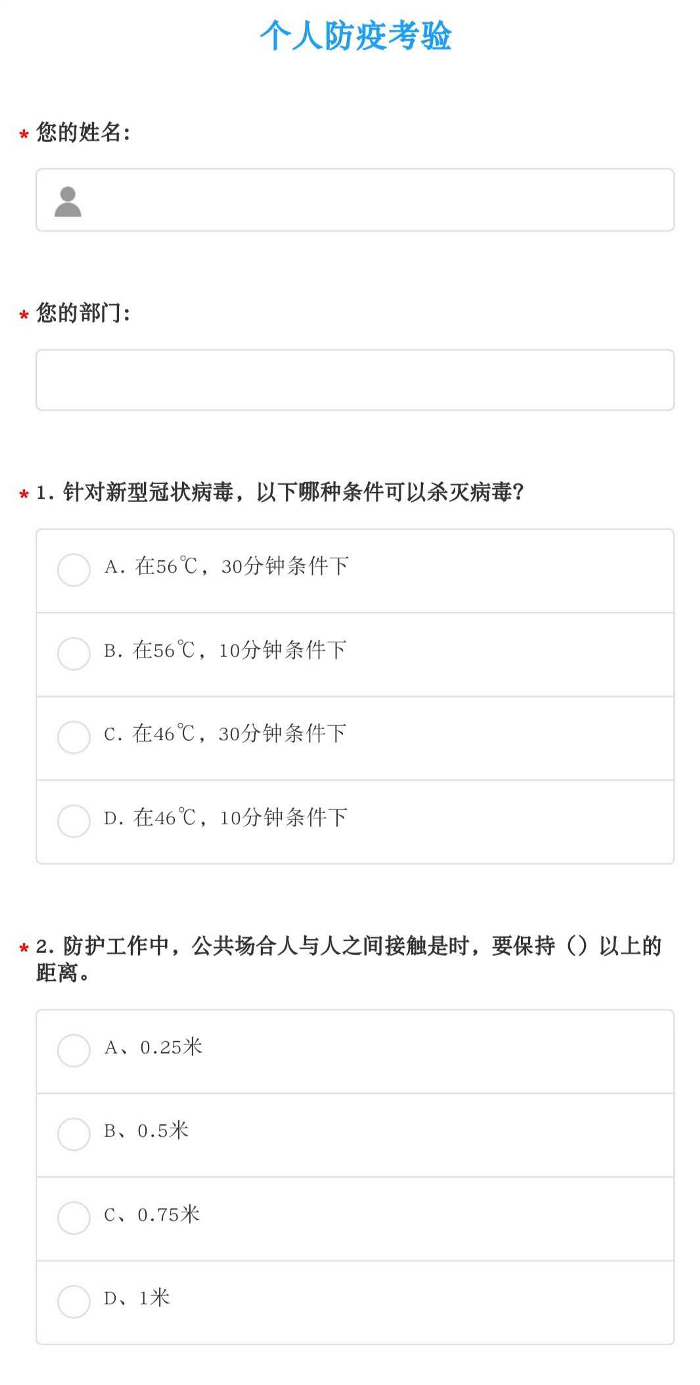Choose option B 在56℃，10分钟条件下
Viewport: 700px width, 1385px height.
pos(355,654)
